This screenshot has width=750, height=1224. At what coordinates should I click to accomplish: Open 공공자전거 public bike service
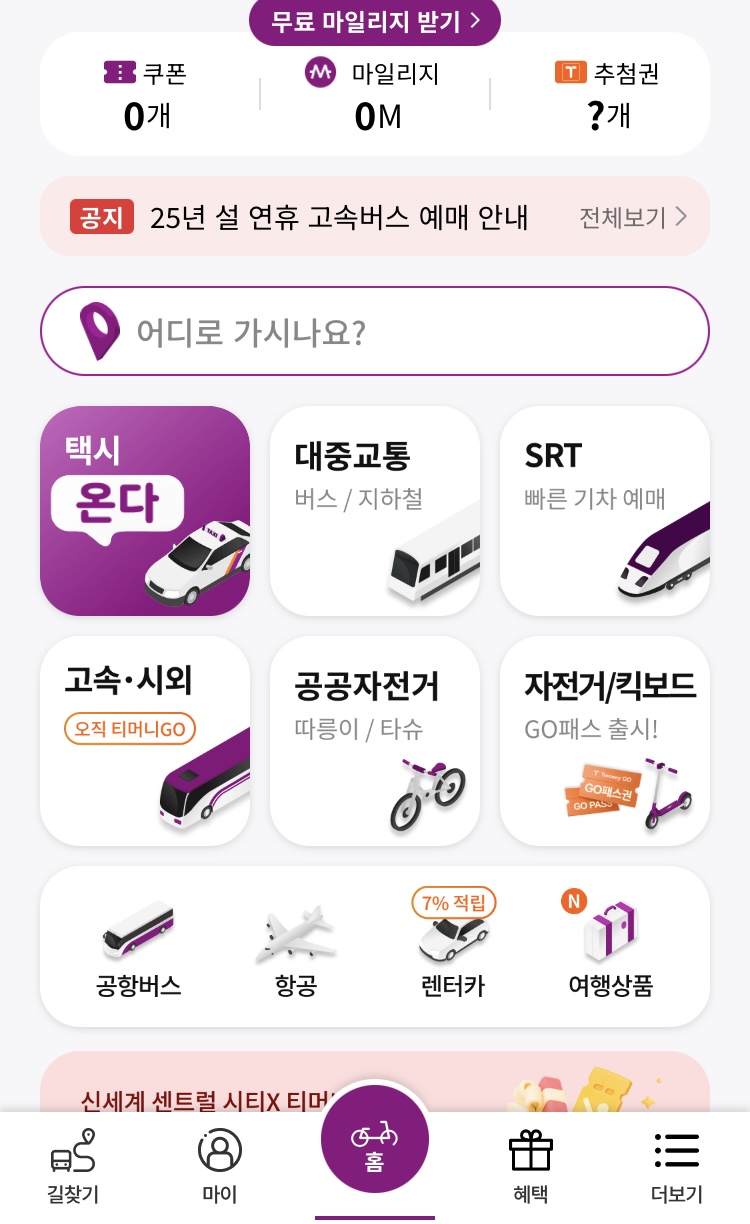375,740
